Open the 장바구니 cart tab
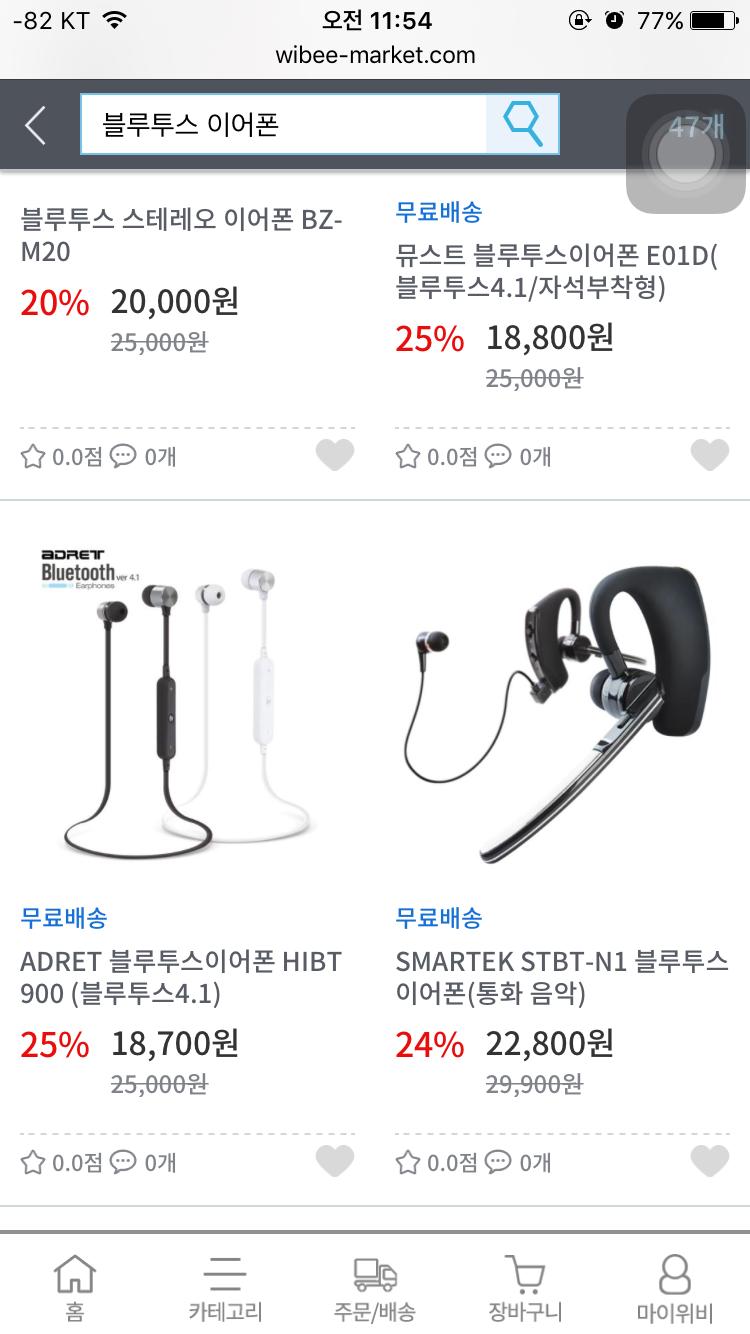 (525, 1288)
